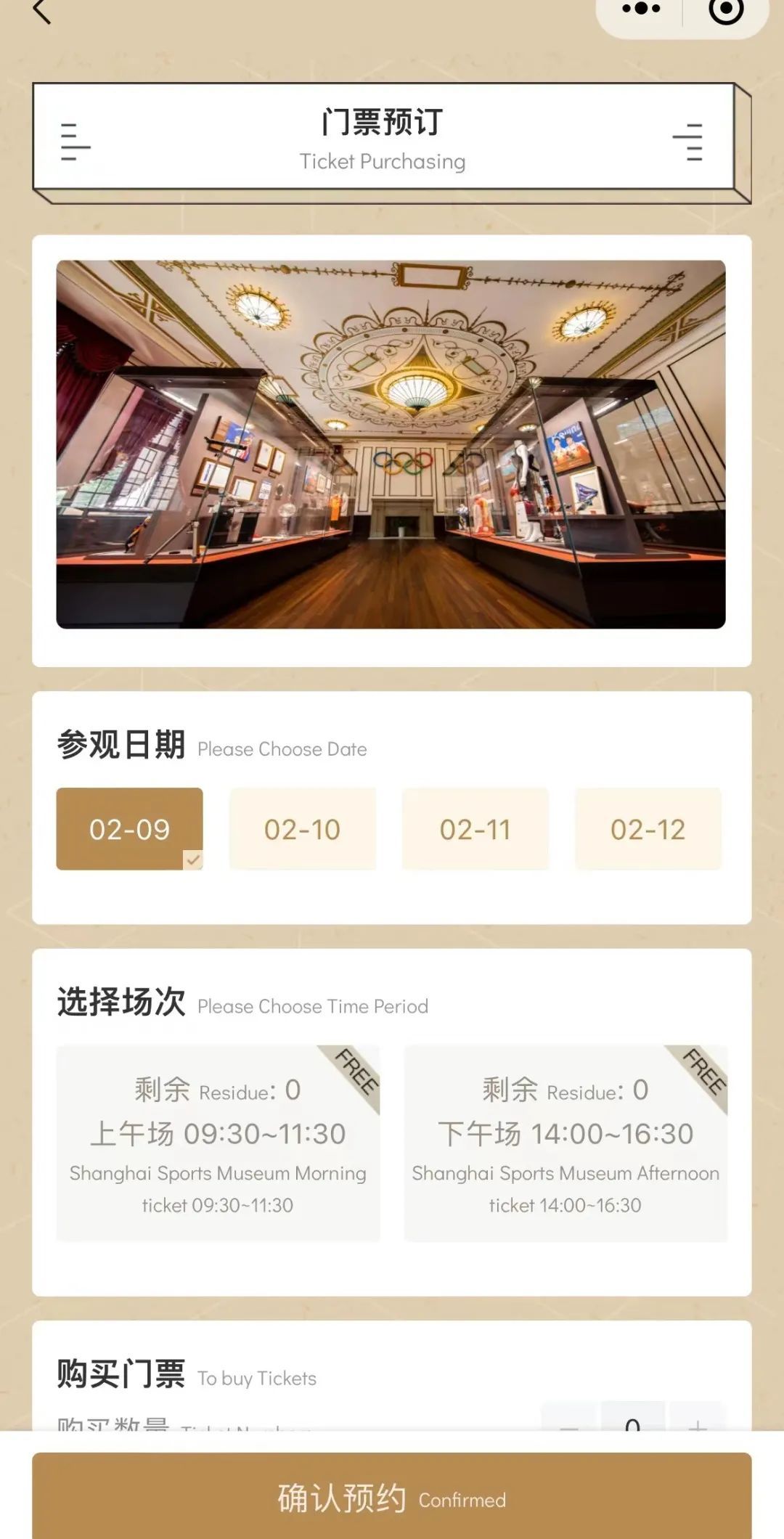
Task: Select visit date 02-10
Action: coord(302,828)
